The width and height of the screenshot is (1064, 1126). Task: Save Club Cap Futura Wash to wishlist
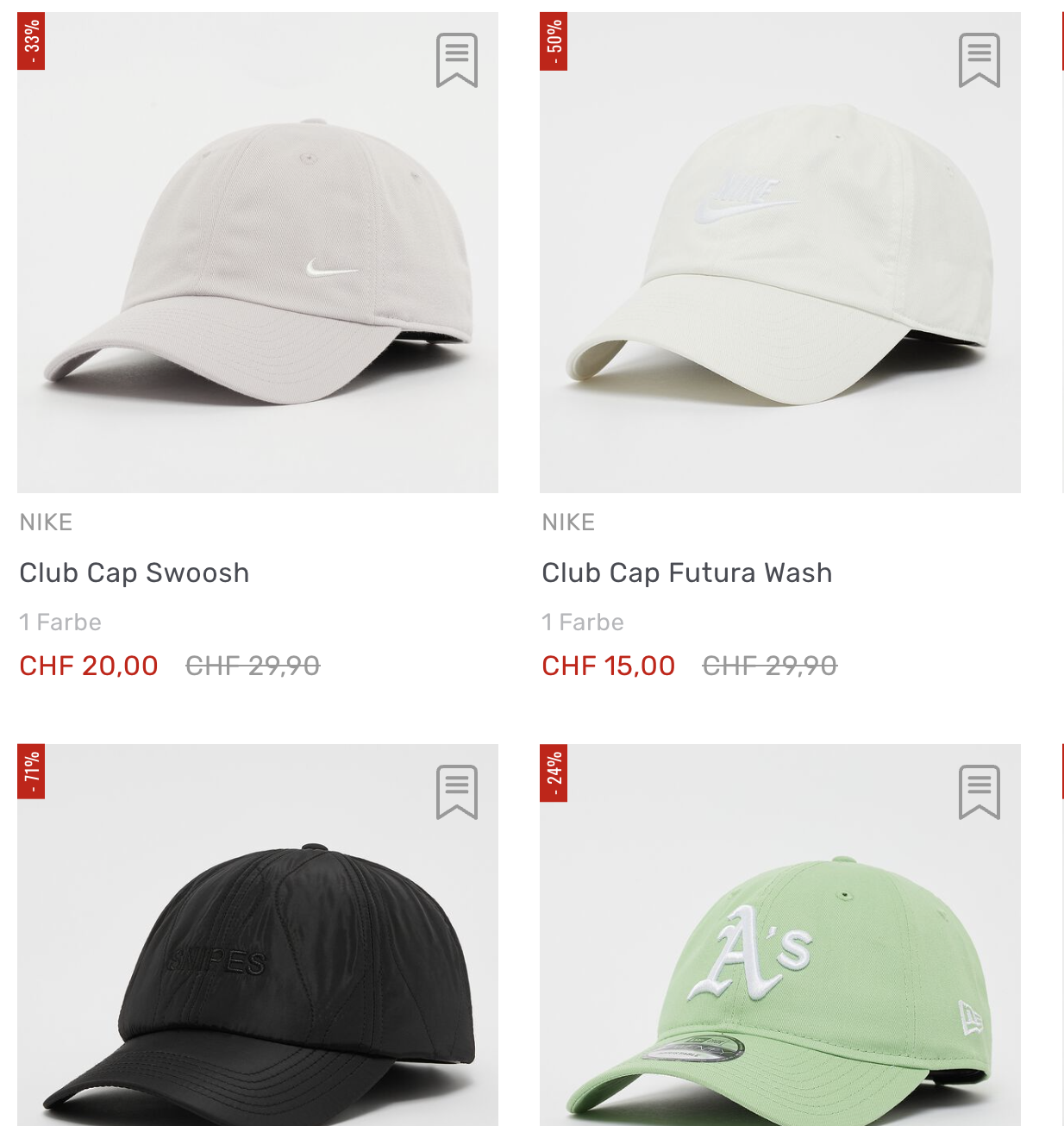[979, 60]
